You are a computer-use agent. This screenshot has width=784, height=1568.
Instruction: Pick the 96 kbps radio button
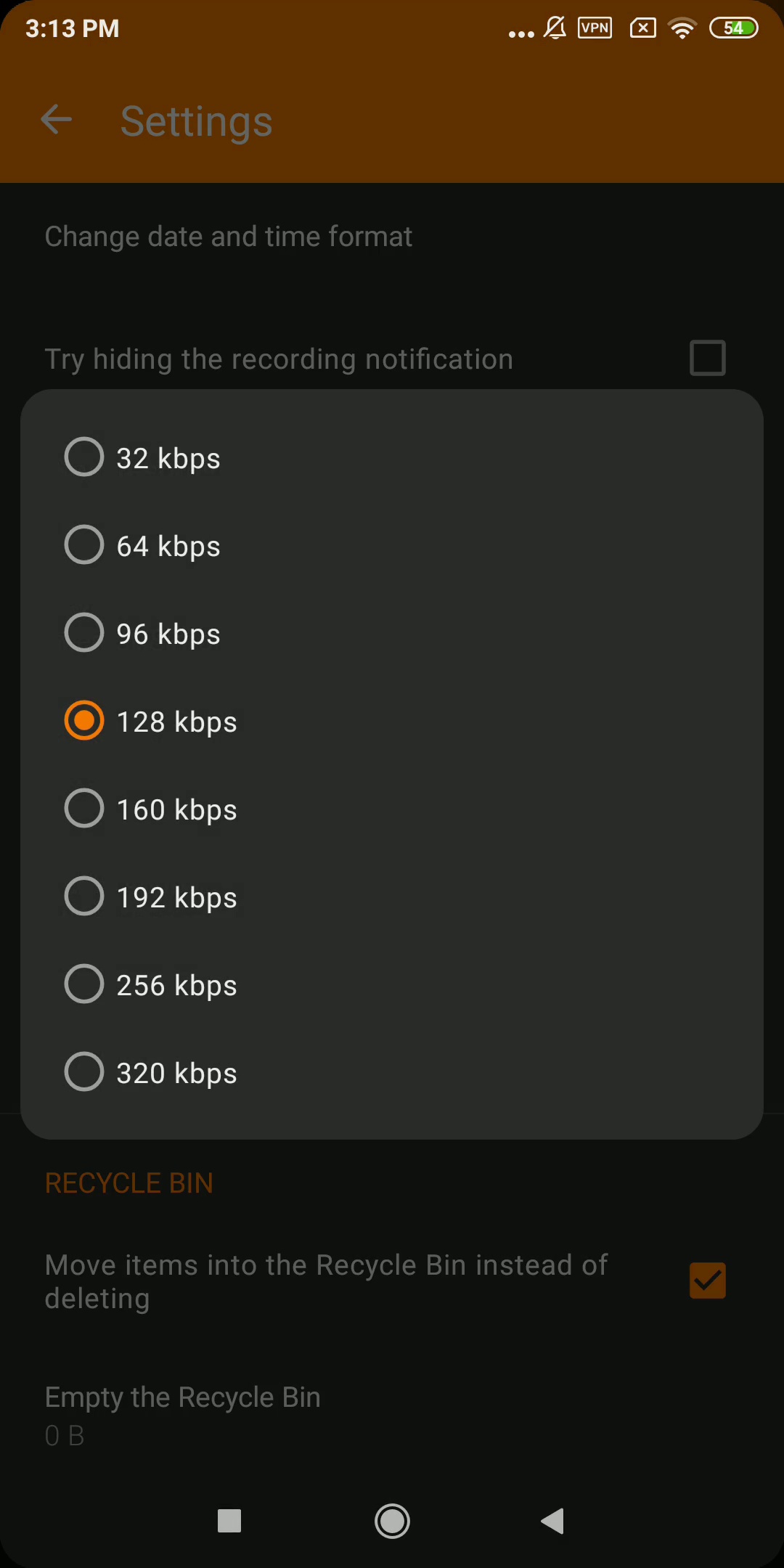point(392,633)
